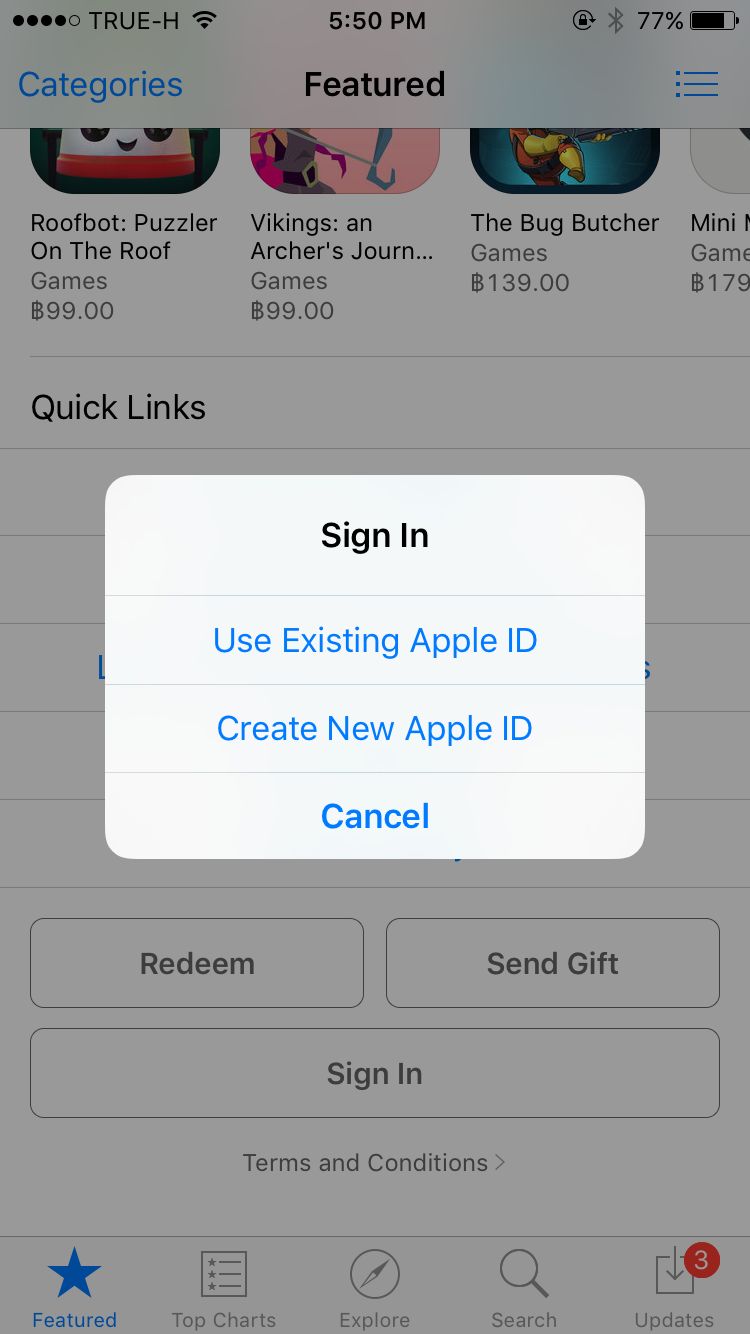Cancel the Sign In dialog
Viewport: 750px width, 1334px height.
tap(375, 816)
